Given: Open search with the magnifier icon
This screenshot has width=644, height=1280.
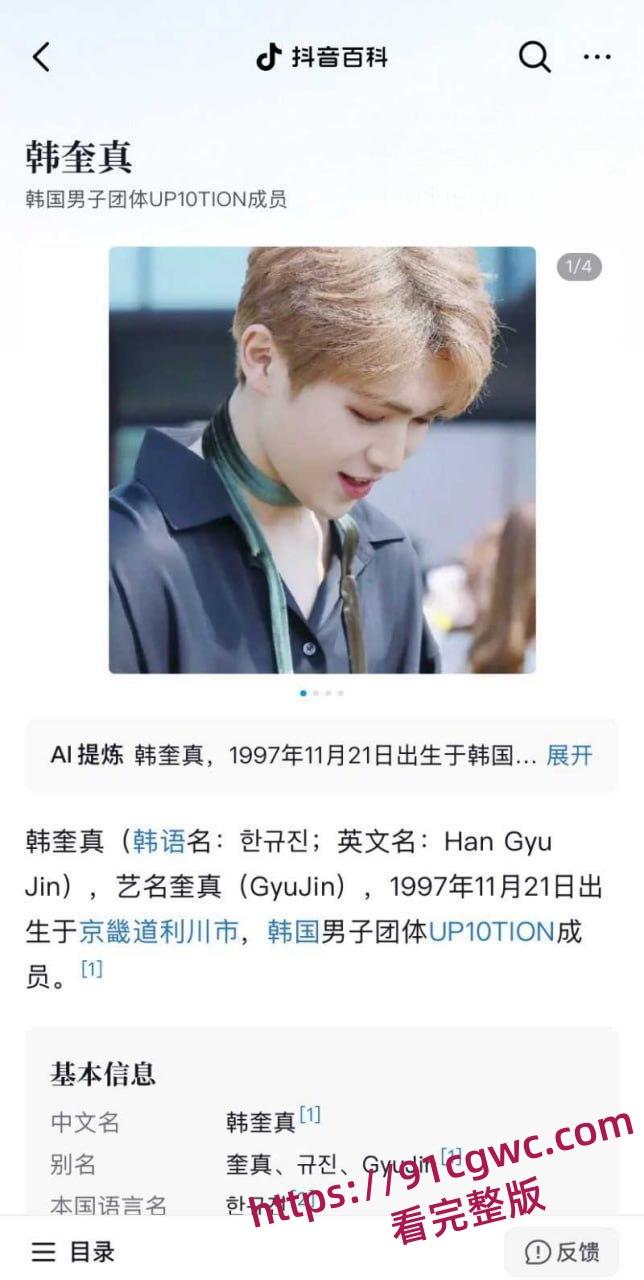Looking at the screenshot, I should pos(534,57).
